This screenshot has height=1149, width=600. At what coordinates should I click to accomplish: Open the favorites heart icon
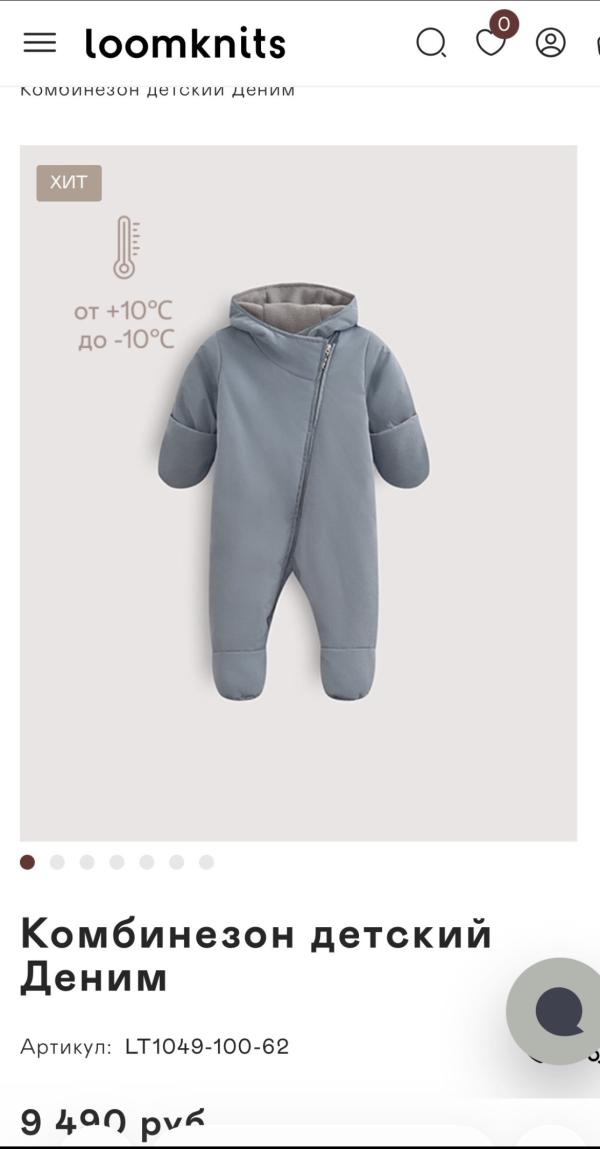490,43
